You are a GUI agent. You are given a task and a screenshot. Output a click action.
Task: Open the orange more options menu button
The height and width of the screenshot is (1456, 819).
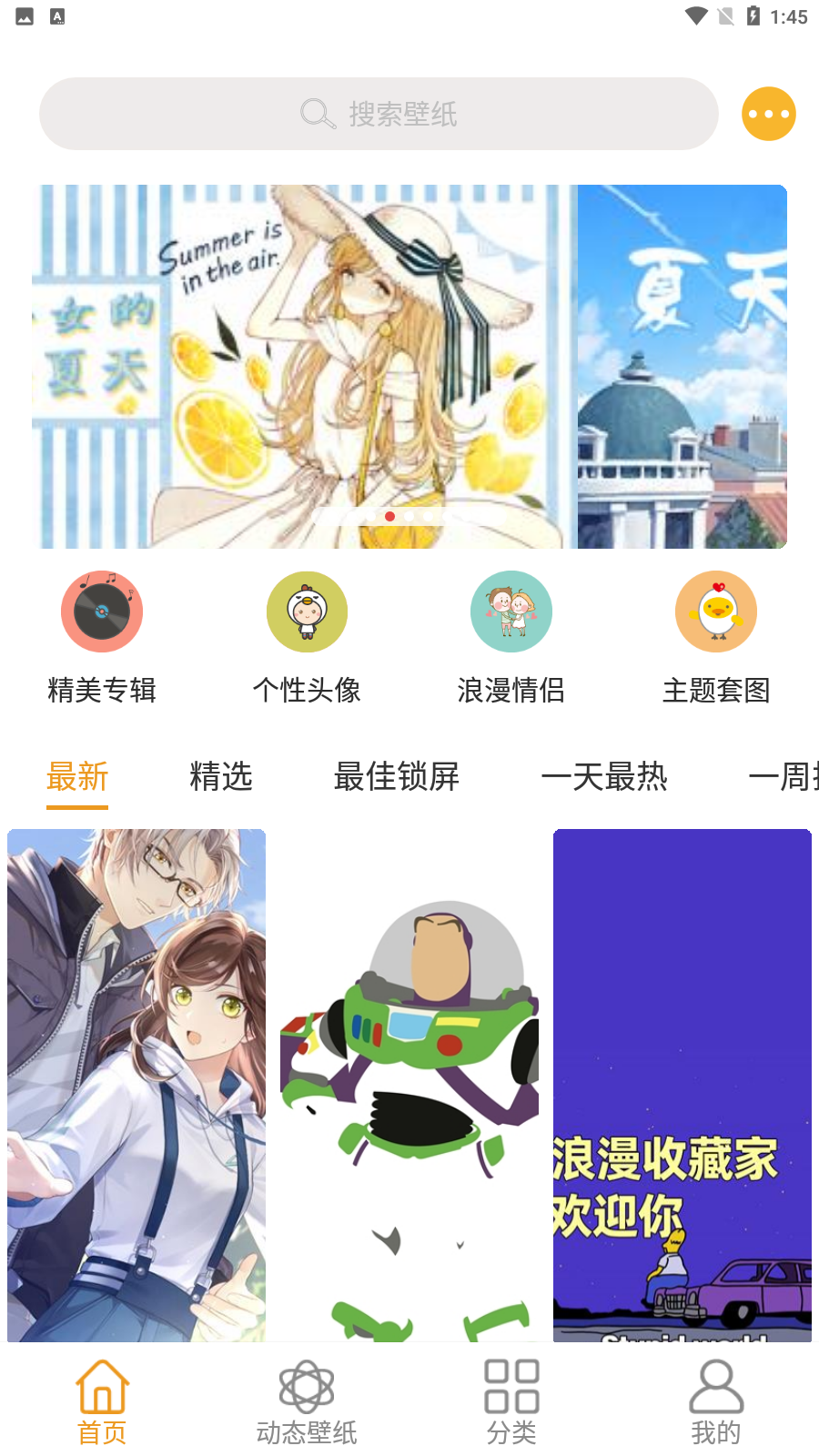point(769,114)
